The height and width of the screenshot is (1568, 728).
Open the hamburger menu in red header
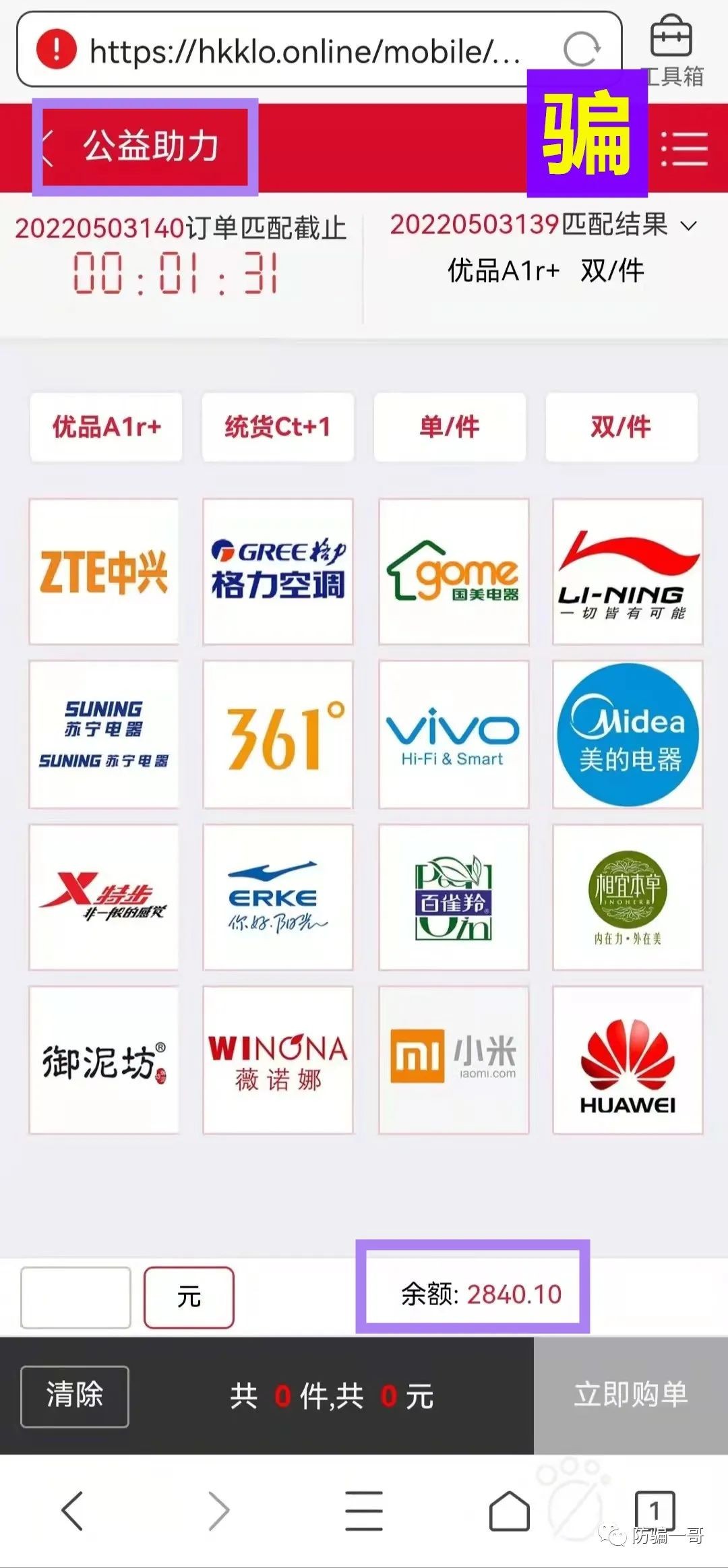[684, 149]
